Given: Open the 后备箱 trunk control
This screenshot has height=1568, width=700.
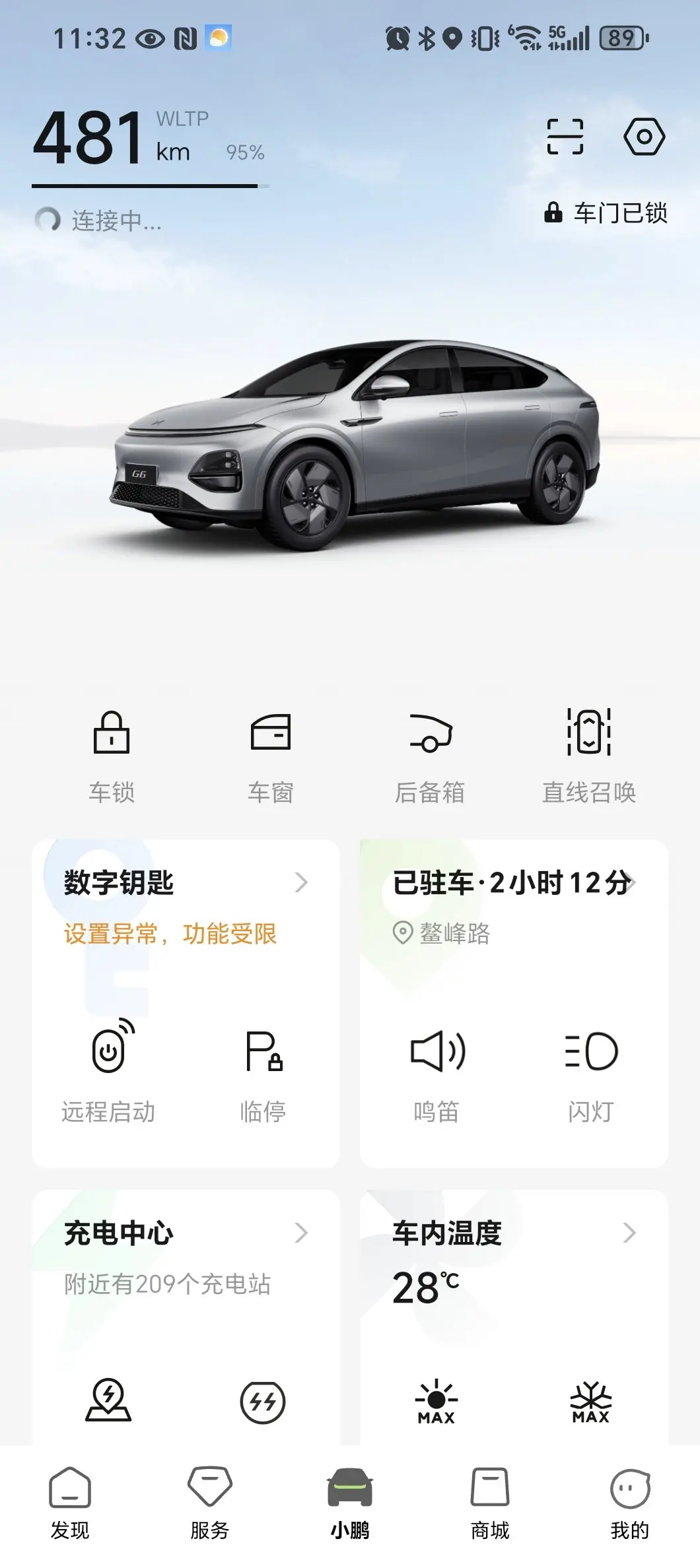Looking at the screenshot, I should click(430, 754).
